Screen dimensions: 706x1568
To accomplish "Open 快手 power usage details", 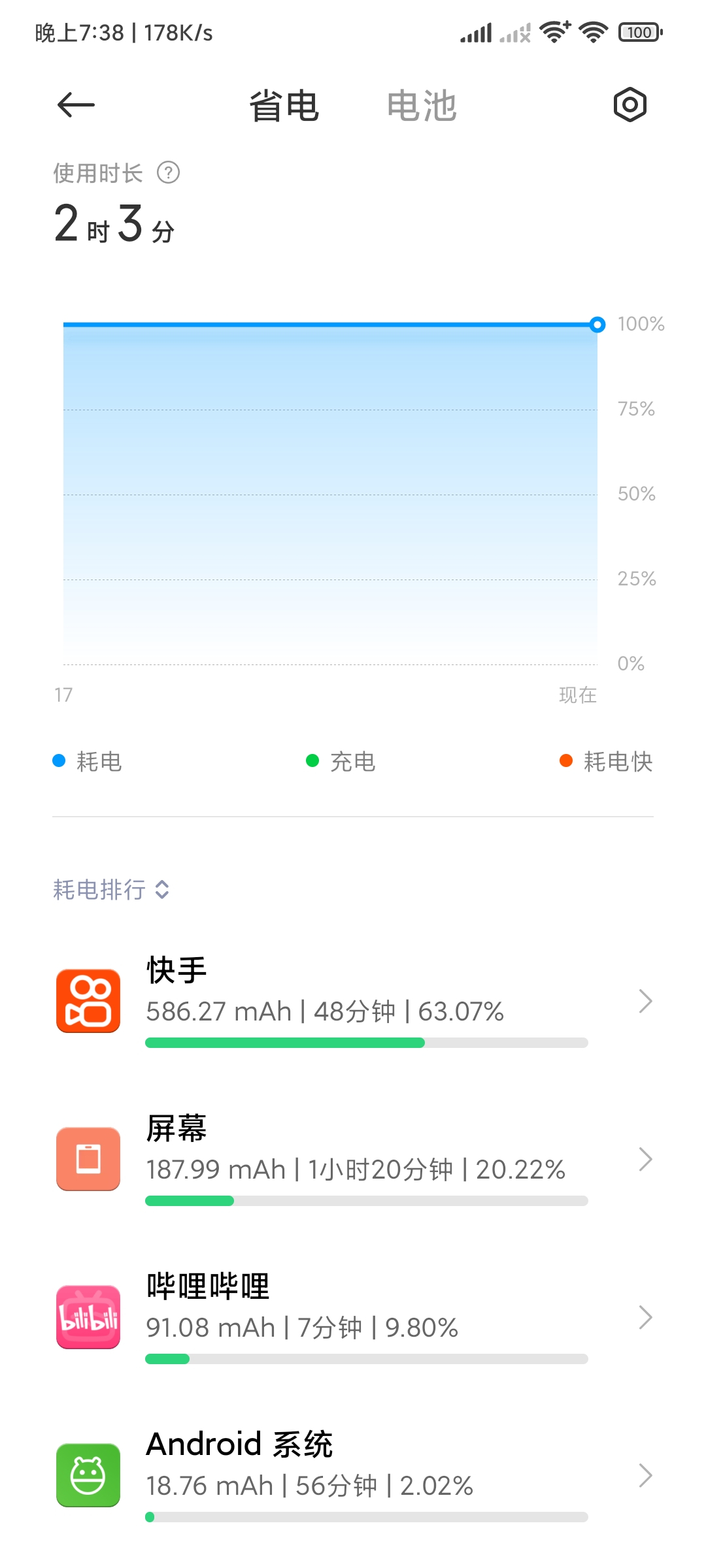I will pos(353,1001).
